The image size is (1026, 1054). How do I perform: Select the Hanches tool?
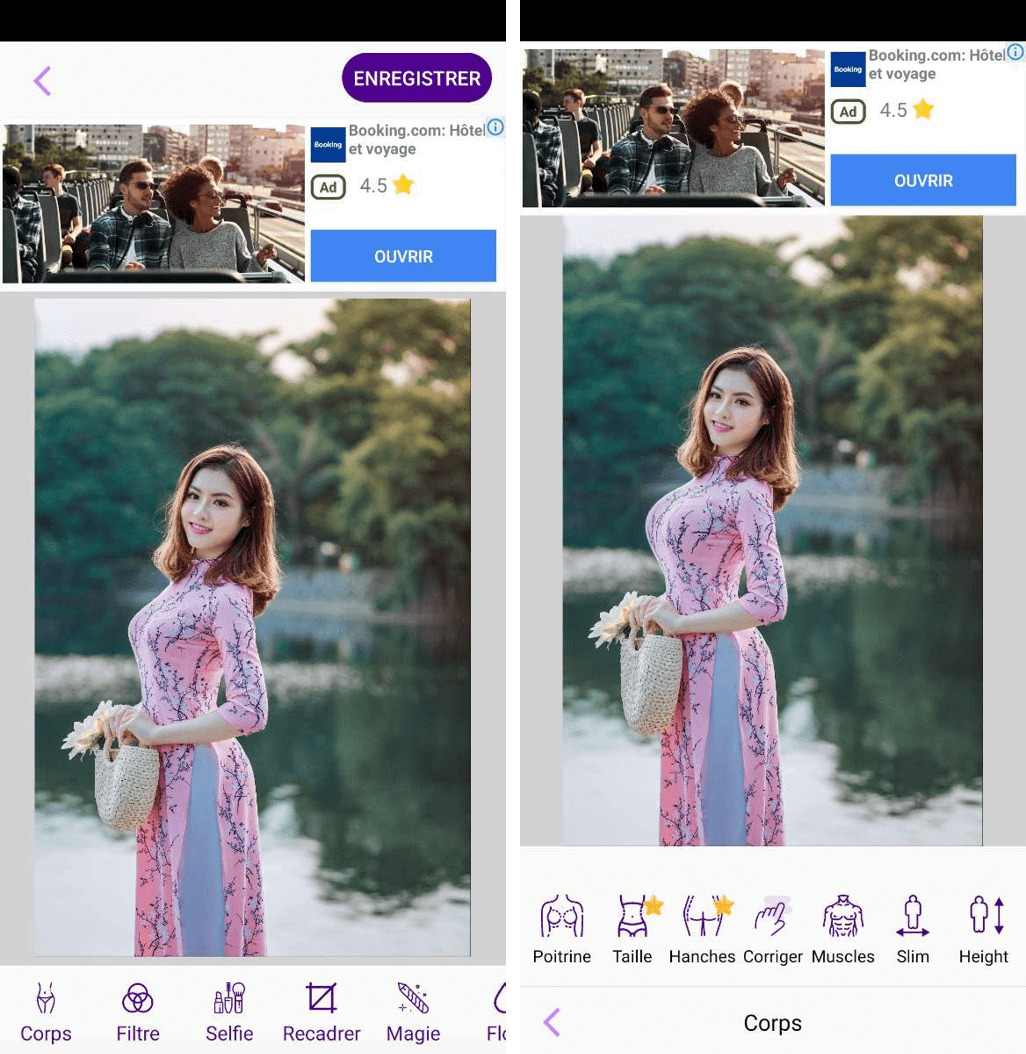coord(701,928)
